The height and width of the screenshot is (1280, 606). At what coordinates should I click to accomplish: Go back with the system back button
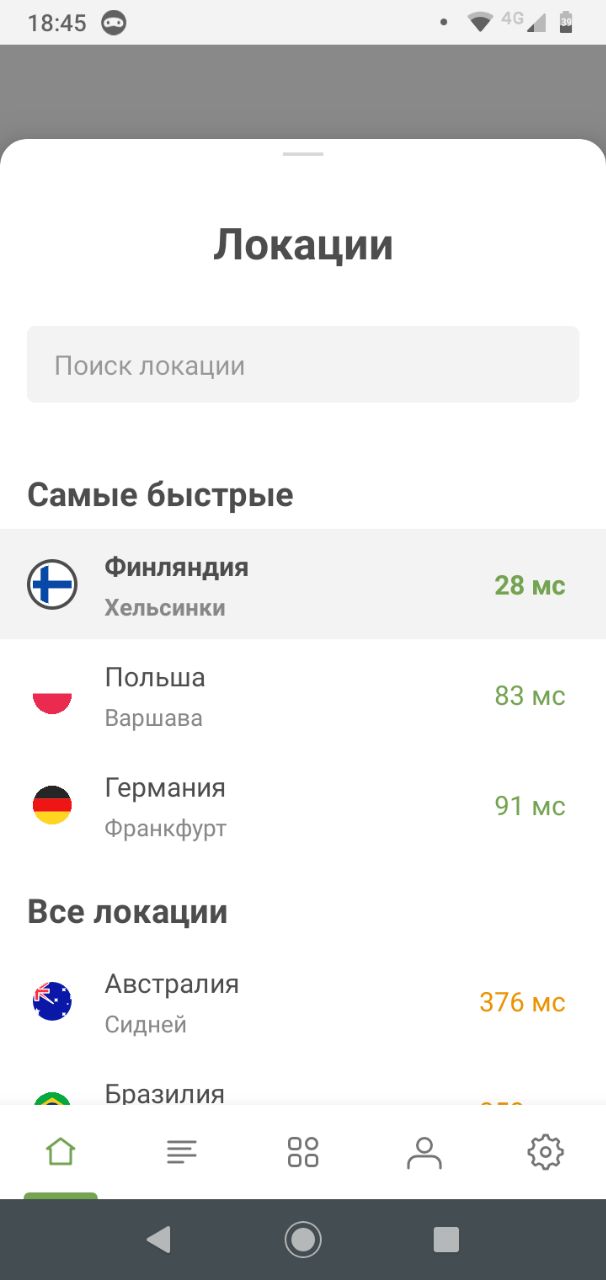click(158, 1240)
